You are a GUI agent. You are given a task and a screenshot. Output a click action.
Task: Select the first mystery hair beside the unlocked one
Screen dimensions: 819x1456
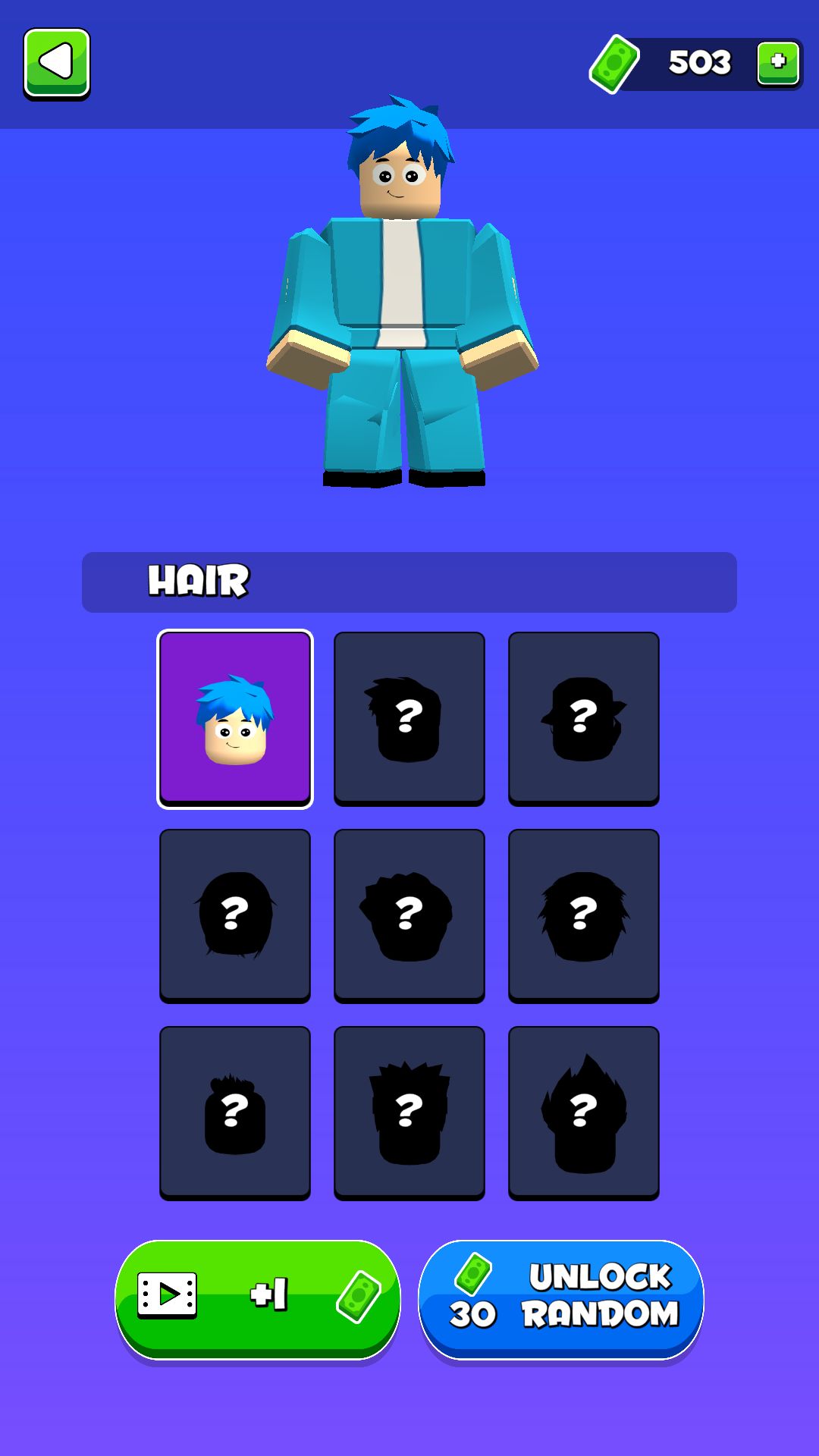point(409,717)
